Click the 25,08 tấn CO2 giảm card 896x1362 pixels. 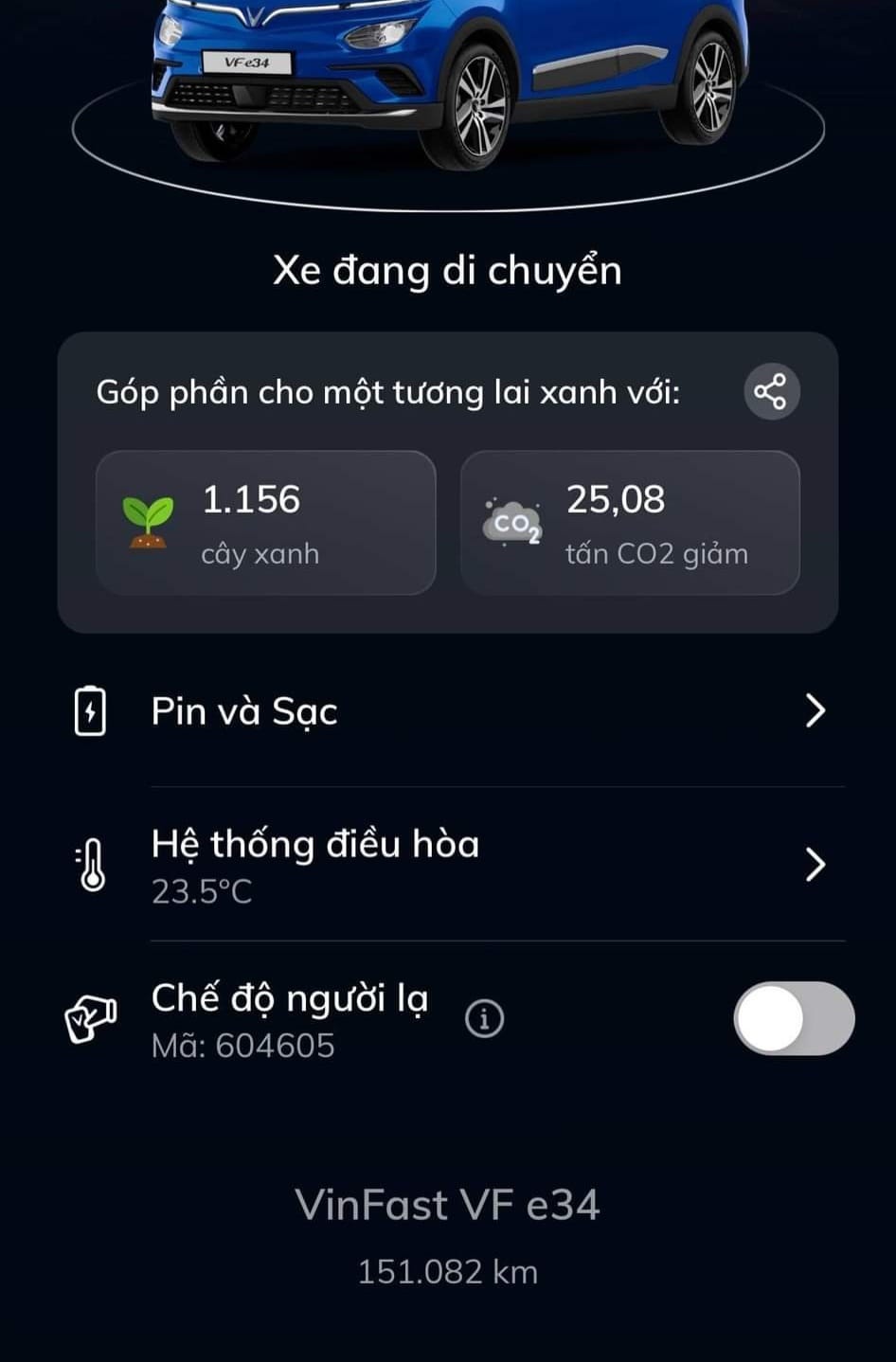coord(631,522)
